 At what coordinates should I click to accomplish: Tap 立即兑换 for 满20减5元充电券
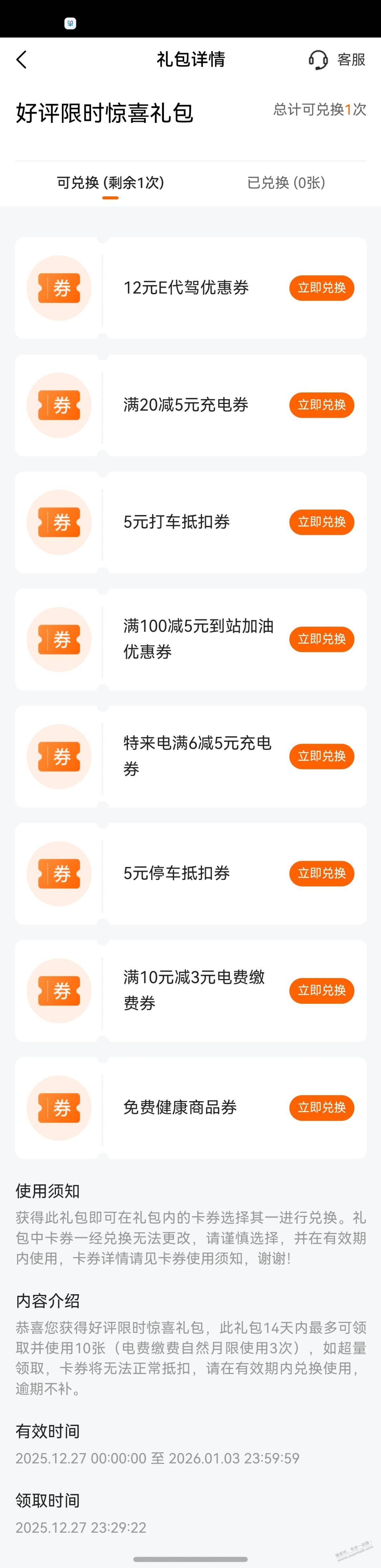321,405
